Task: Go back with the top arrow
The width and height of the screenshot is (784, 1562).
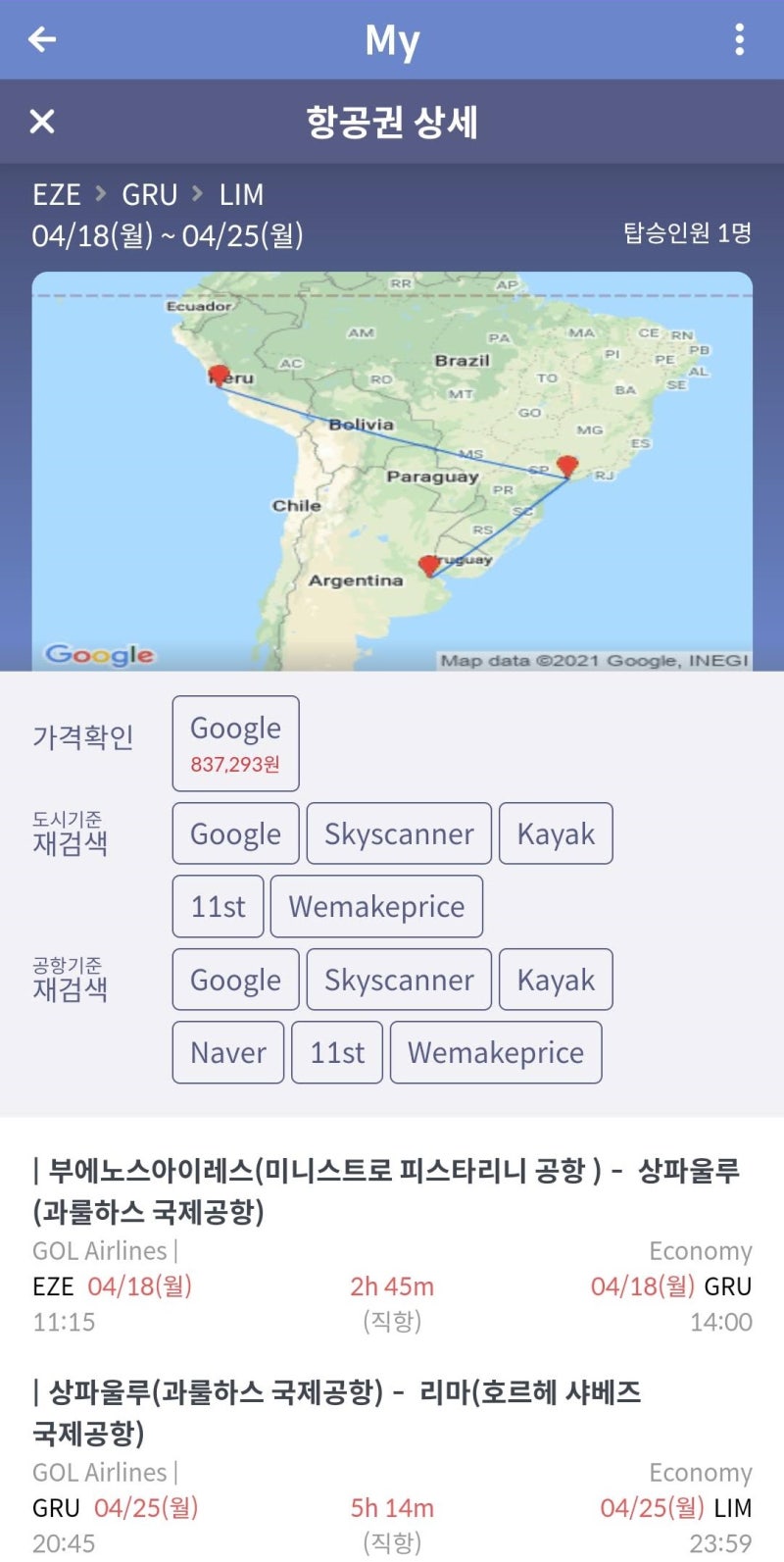Action: pyautogui.click(x=42, y=39)
